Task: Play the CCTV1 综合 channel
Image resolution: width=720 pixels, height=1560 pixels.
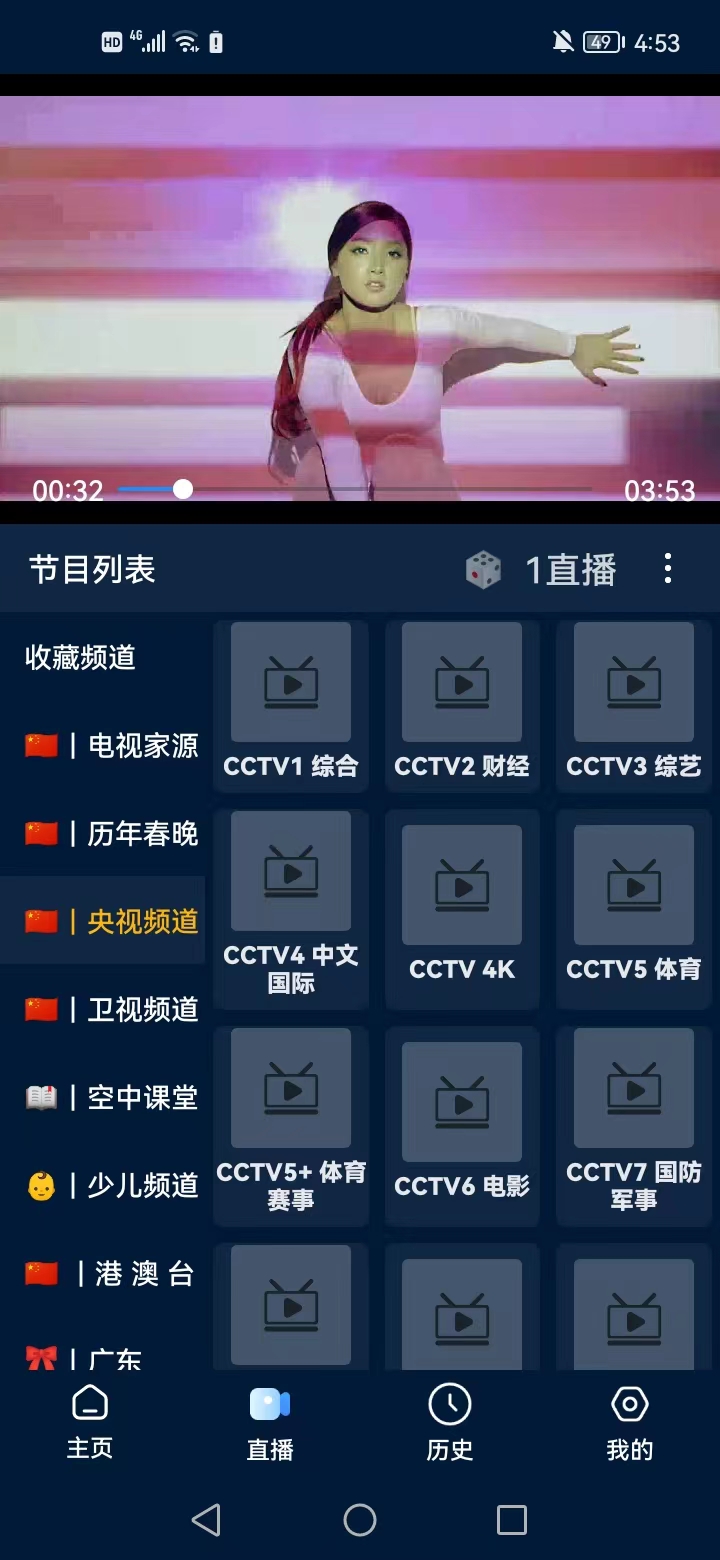Action: coord(291,705)
